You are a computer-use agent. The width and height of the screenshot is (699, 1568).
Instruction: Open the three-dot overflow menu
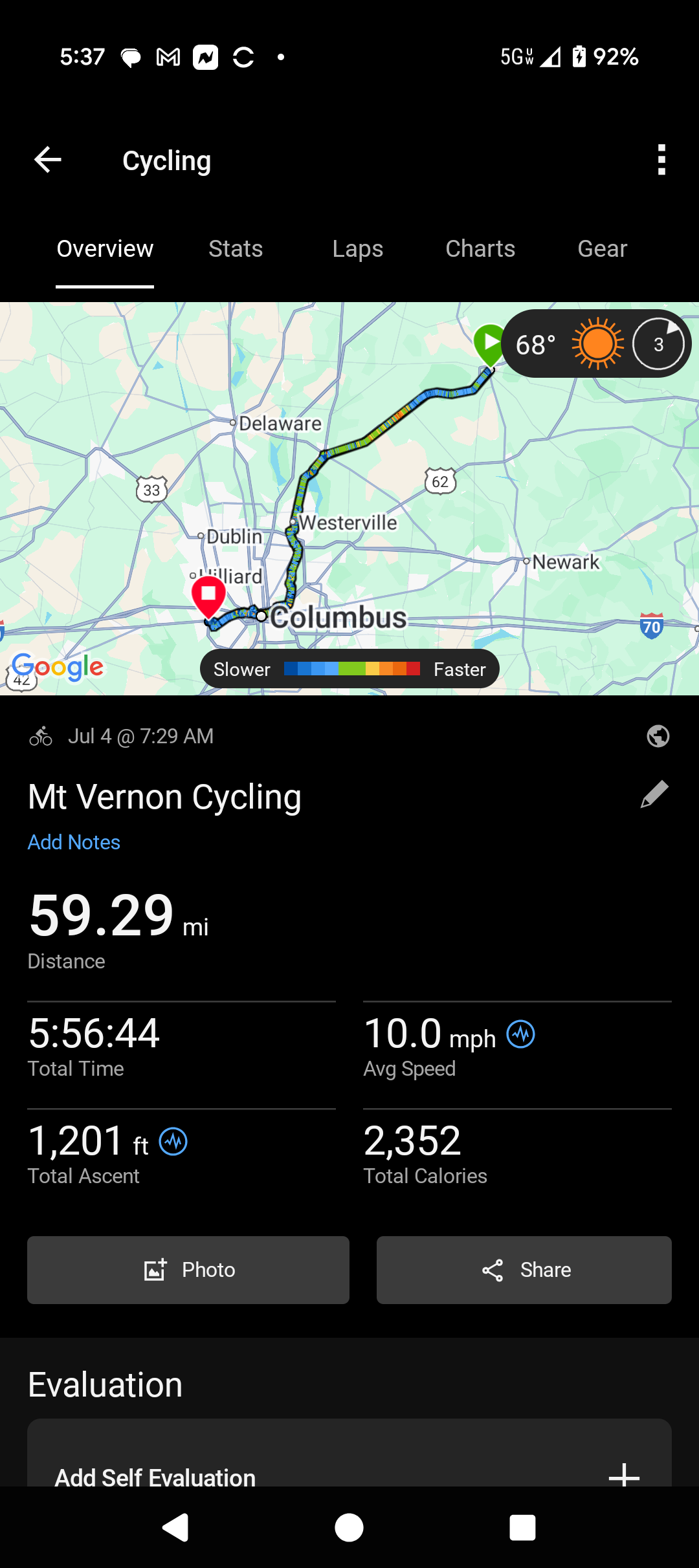click(661, 160)
